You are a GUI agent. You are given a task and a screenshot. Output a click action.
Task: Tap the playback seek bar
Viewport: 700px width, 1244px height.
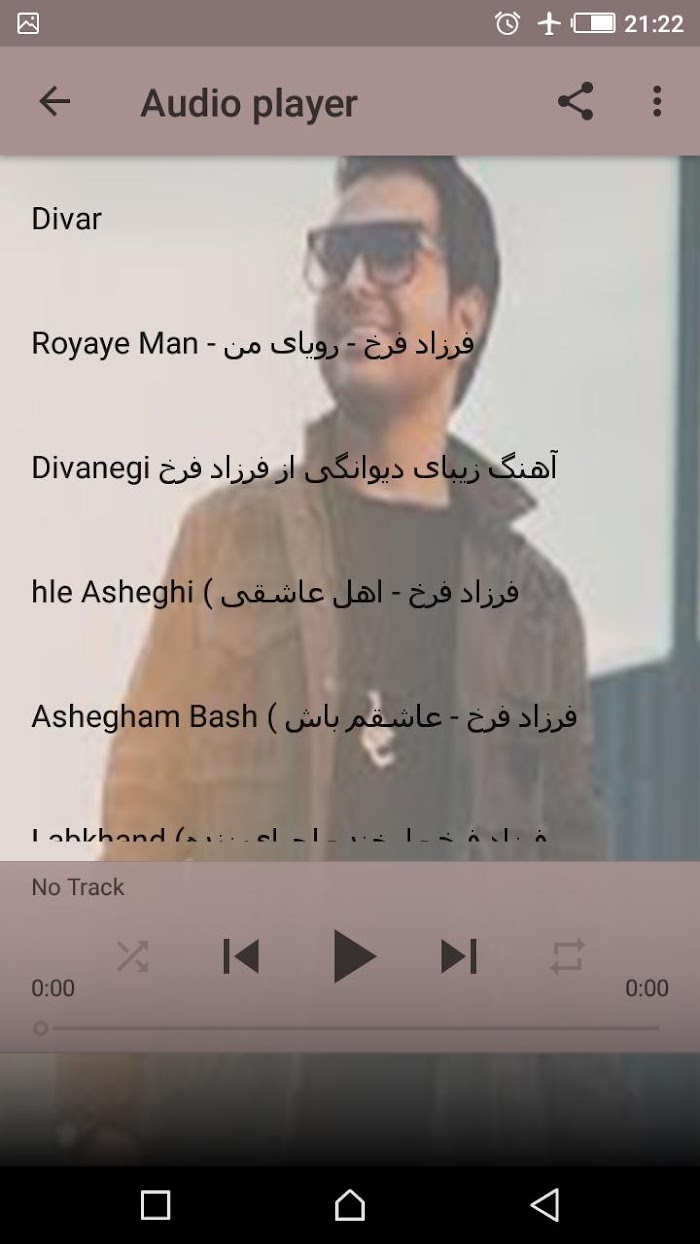350,1028
